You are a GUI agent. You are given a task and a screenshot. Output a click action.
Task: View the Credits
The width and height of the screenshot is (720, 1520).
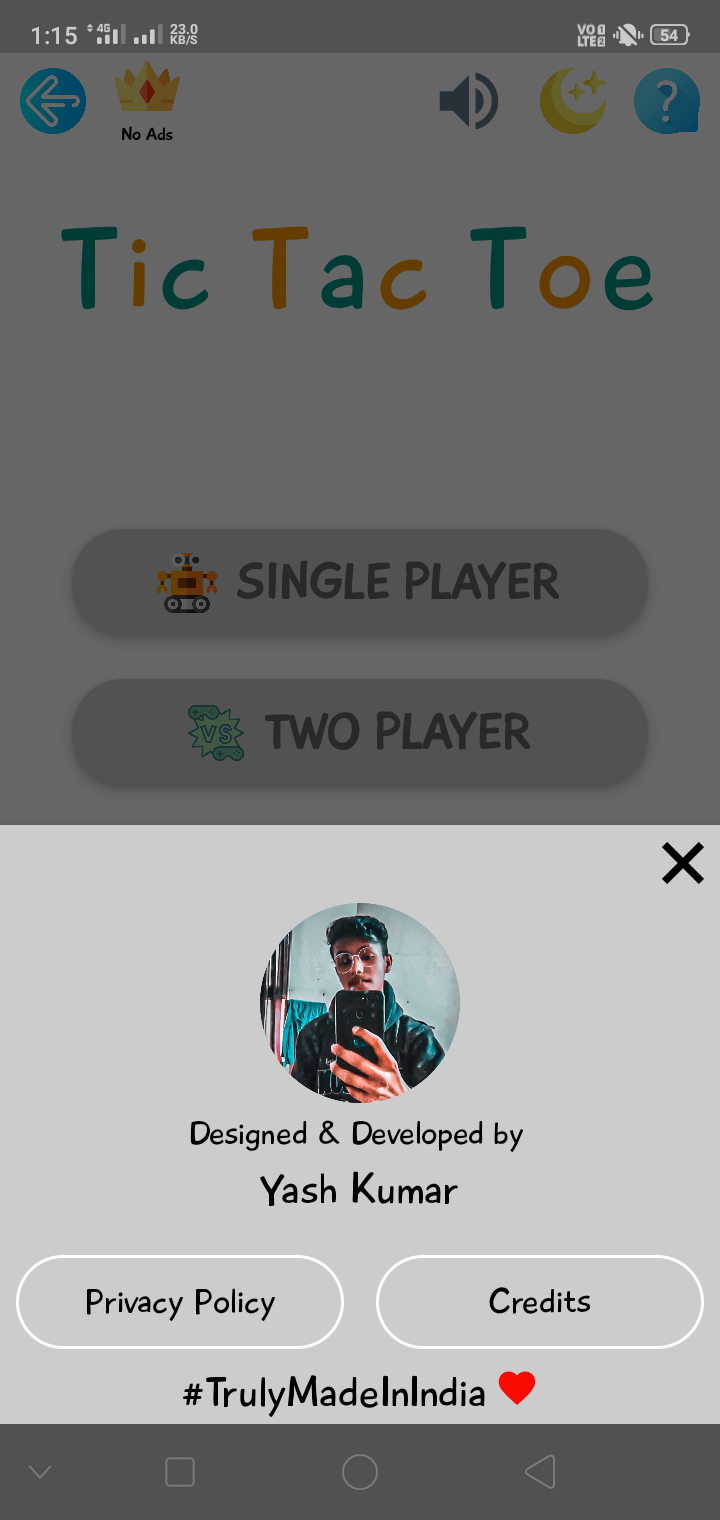tap(540, 1302)
